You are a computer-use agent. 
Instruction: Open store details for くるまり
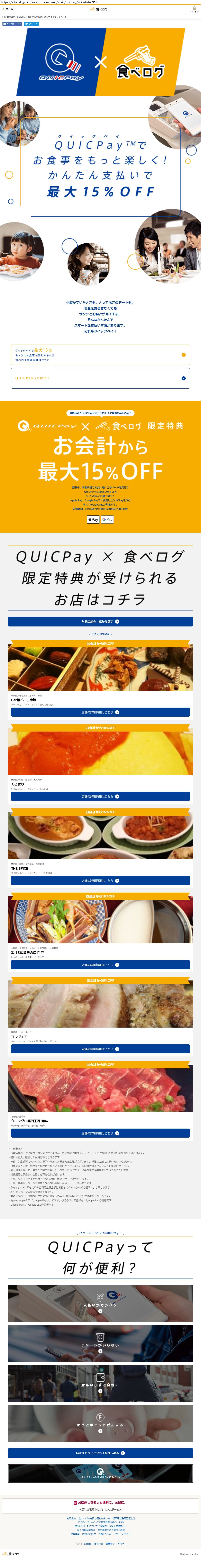coord(100,796)
